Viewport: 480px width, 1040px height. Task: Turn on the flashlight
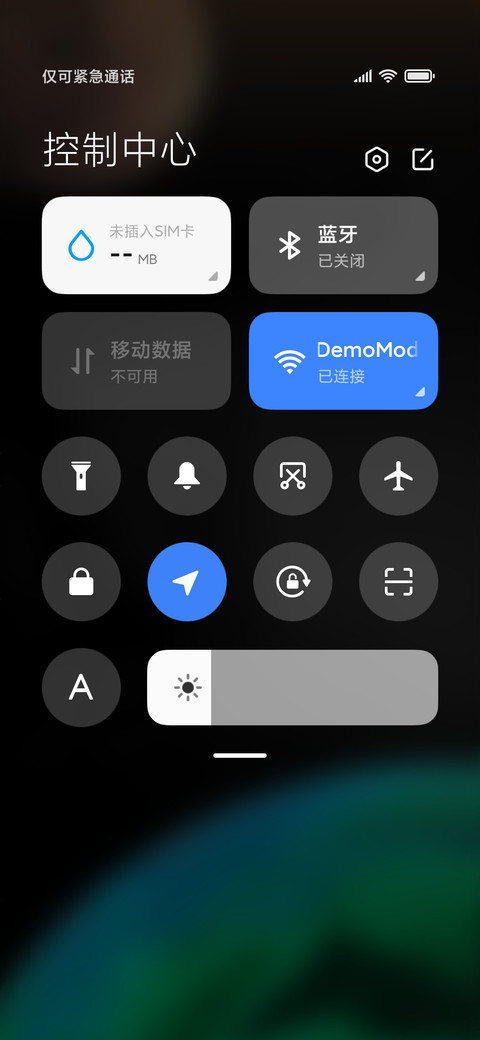(81, 476)
